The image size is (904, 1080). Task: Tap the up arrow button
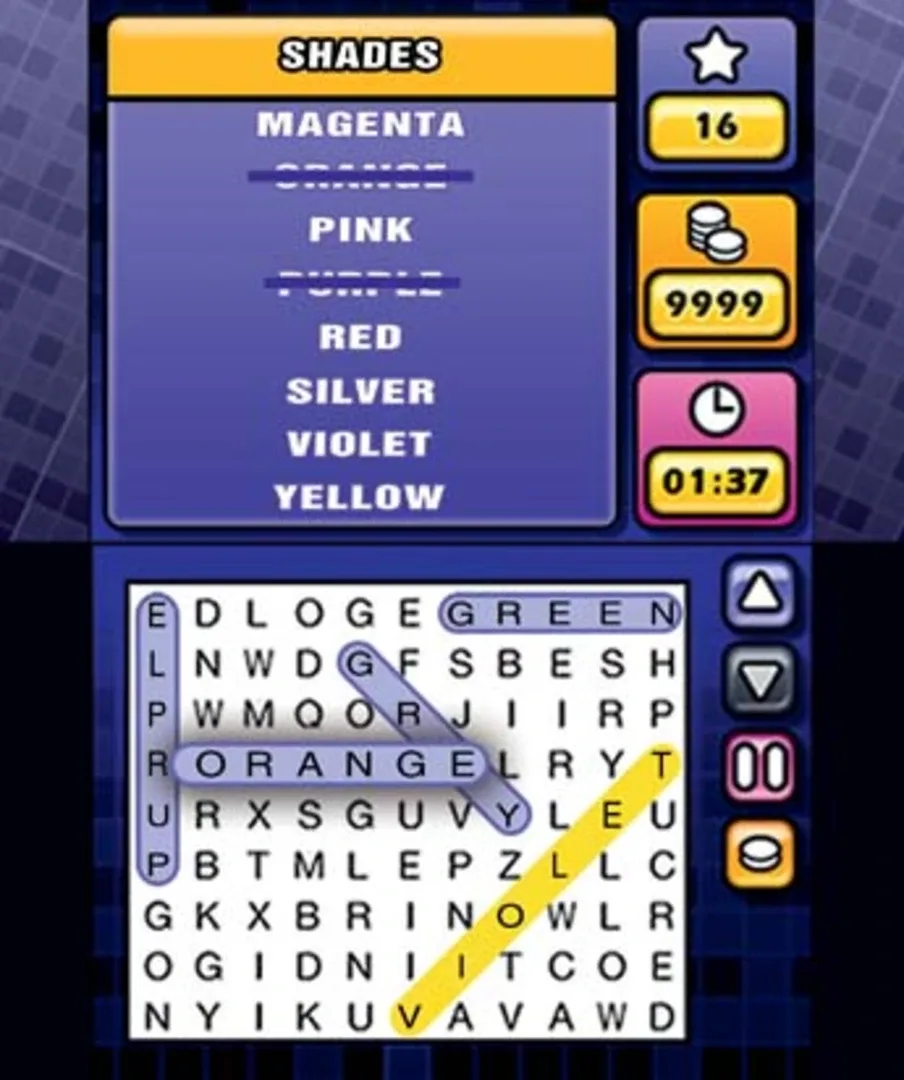point(760,594)
